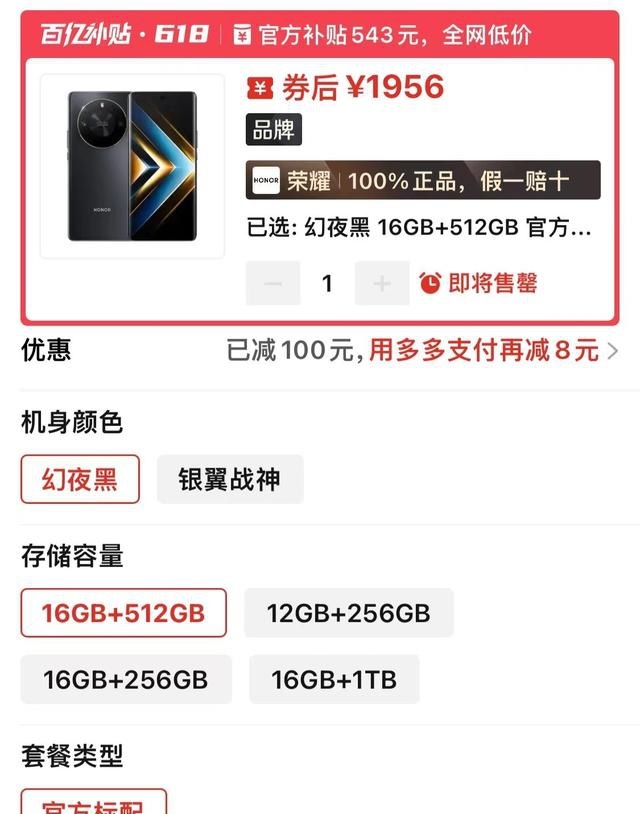Increase quantity with the plus button
Viewport: 640px width, 814px height.
coord(382,284)
